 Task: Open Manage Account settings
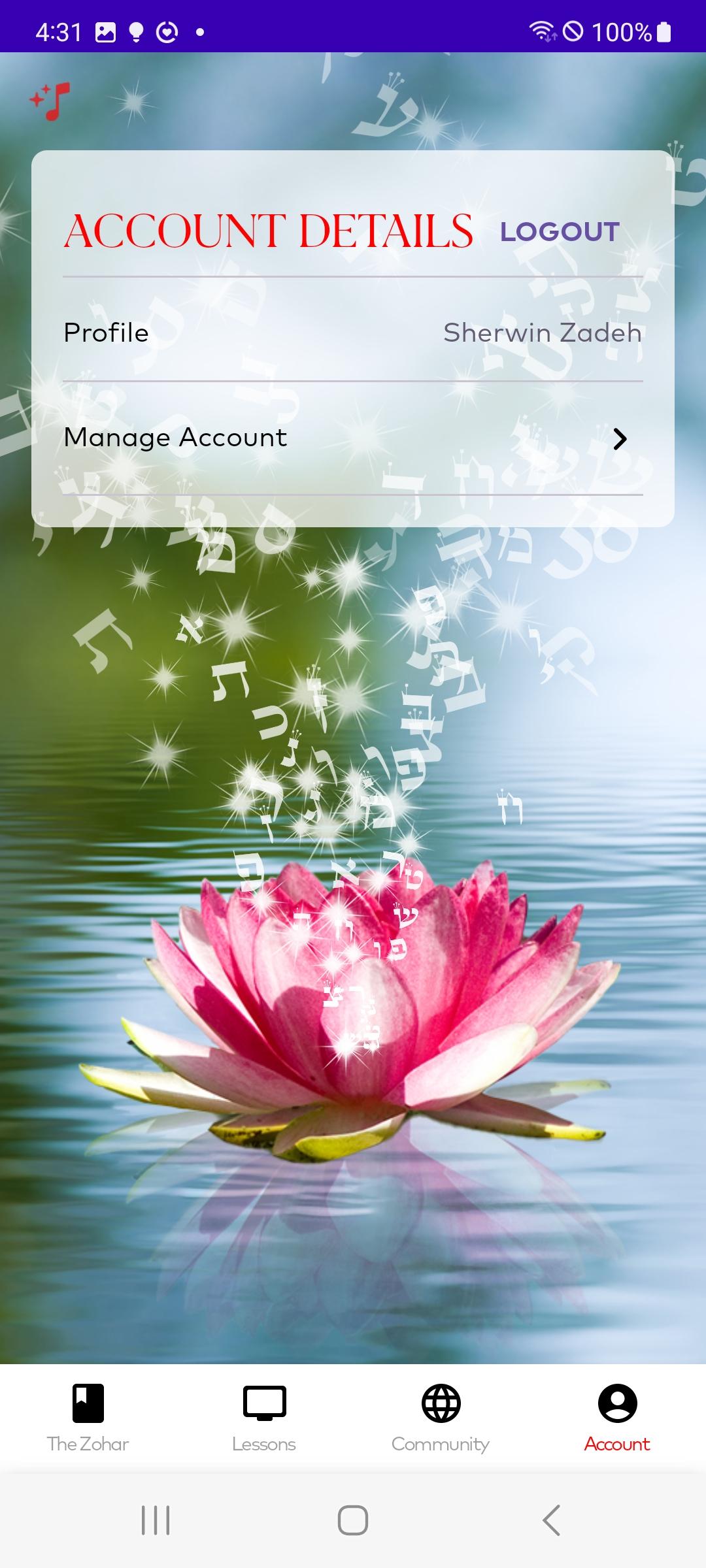pos(353,438)
